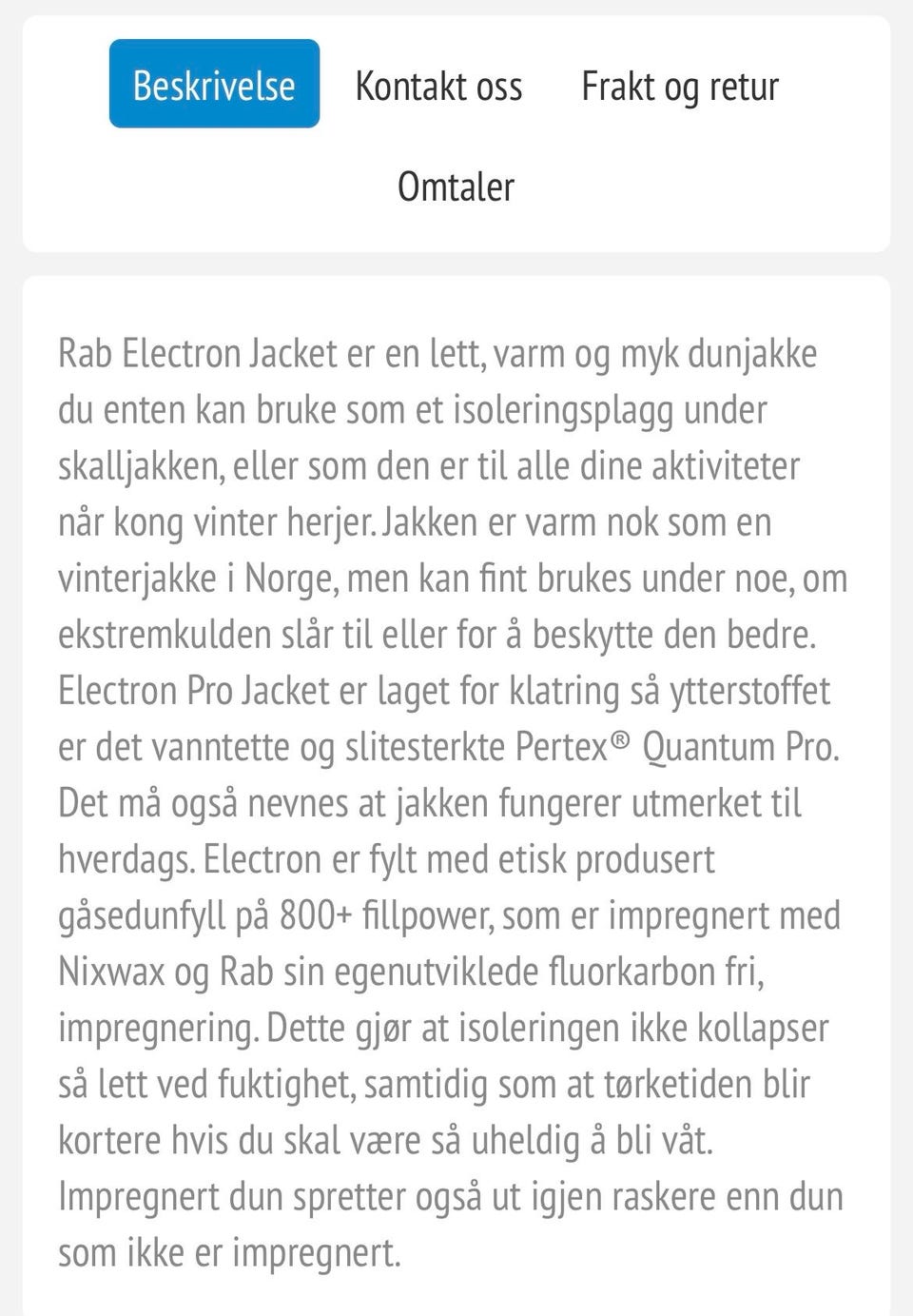The height and width of the screenshot is (1316, 913).
Task: Open contact options via Kontakt oss
Action: [x=438, y=87]
